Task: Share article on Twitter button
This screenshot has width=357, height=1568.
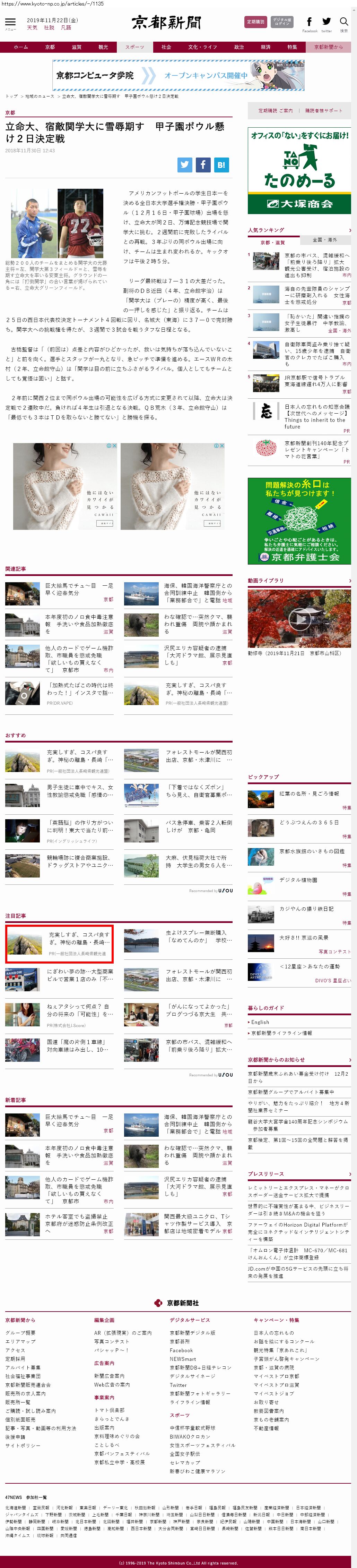Action: click(184, 164)
